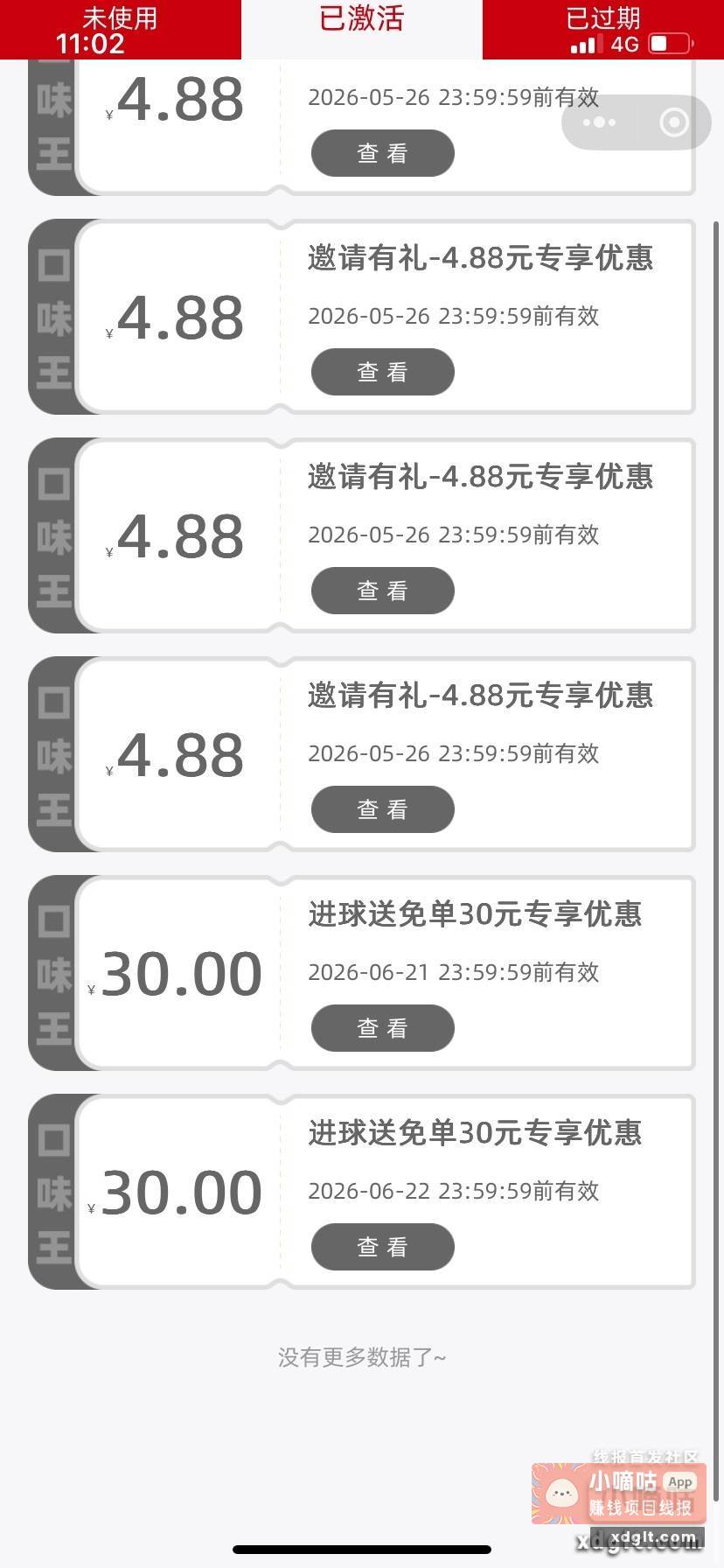Tap 查看 on the 30元 coupon expiring 2026-06-22
724x1568 pixels.
(x=383, y=1247)
